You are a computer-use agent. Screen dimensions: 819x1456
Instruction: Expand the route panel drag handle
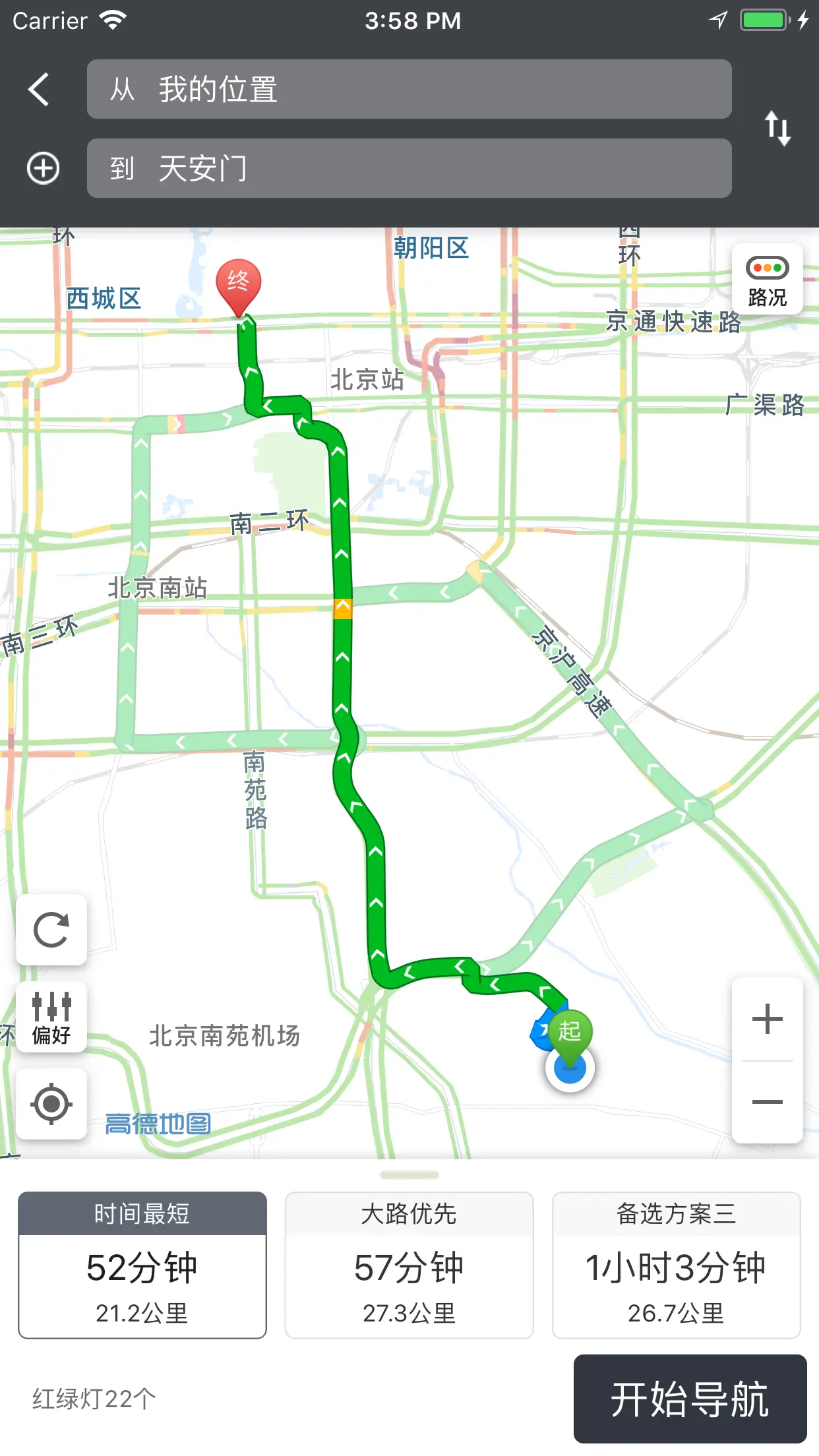(x=409, y=1175)
